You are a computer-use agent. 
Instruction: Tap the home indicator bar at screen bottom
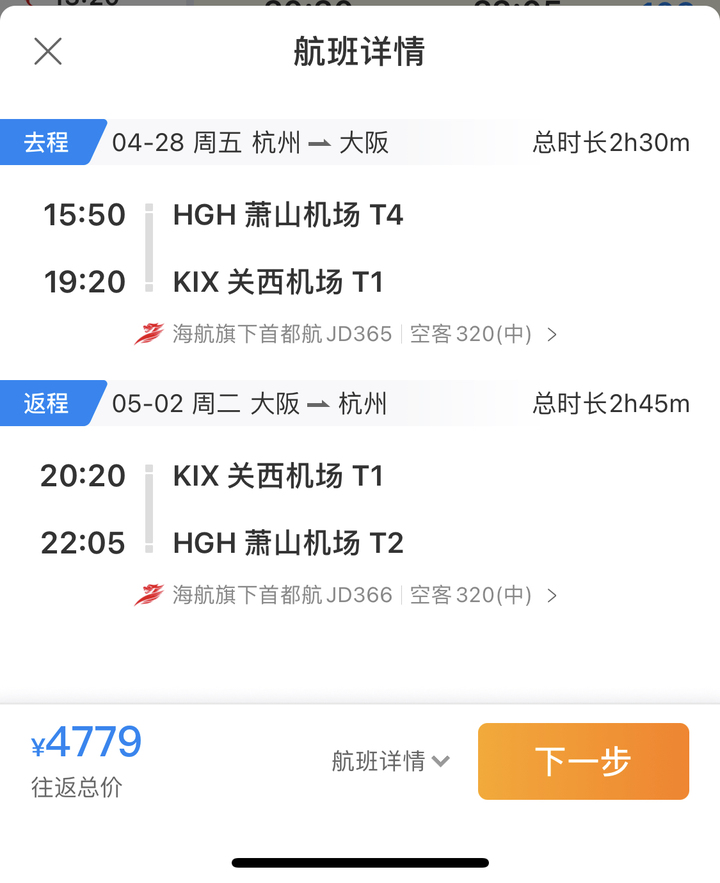(x=360, y=858)
